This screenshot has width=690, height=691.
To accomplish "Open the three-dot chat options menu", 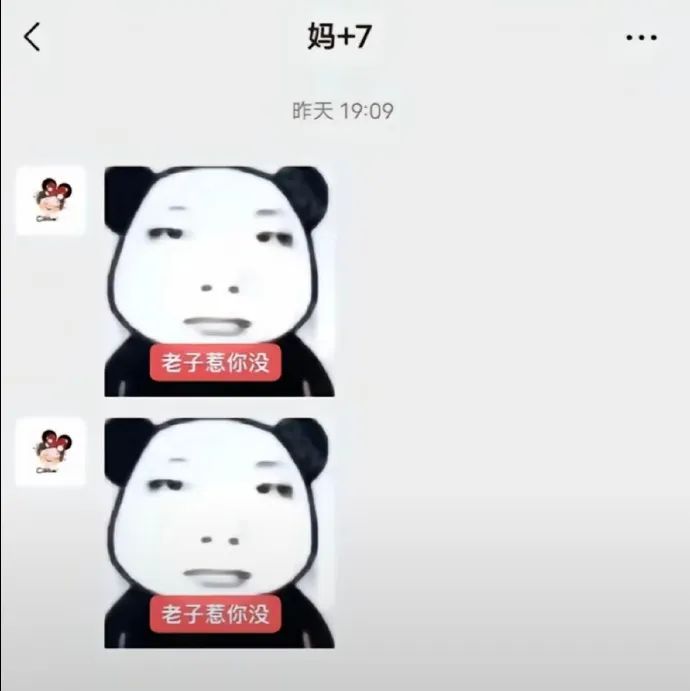I will pyautogui.click(x=641, y=38).
